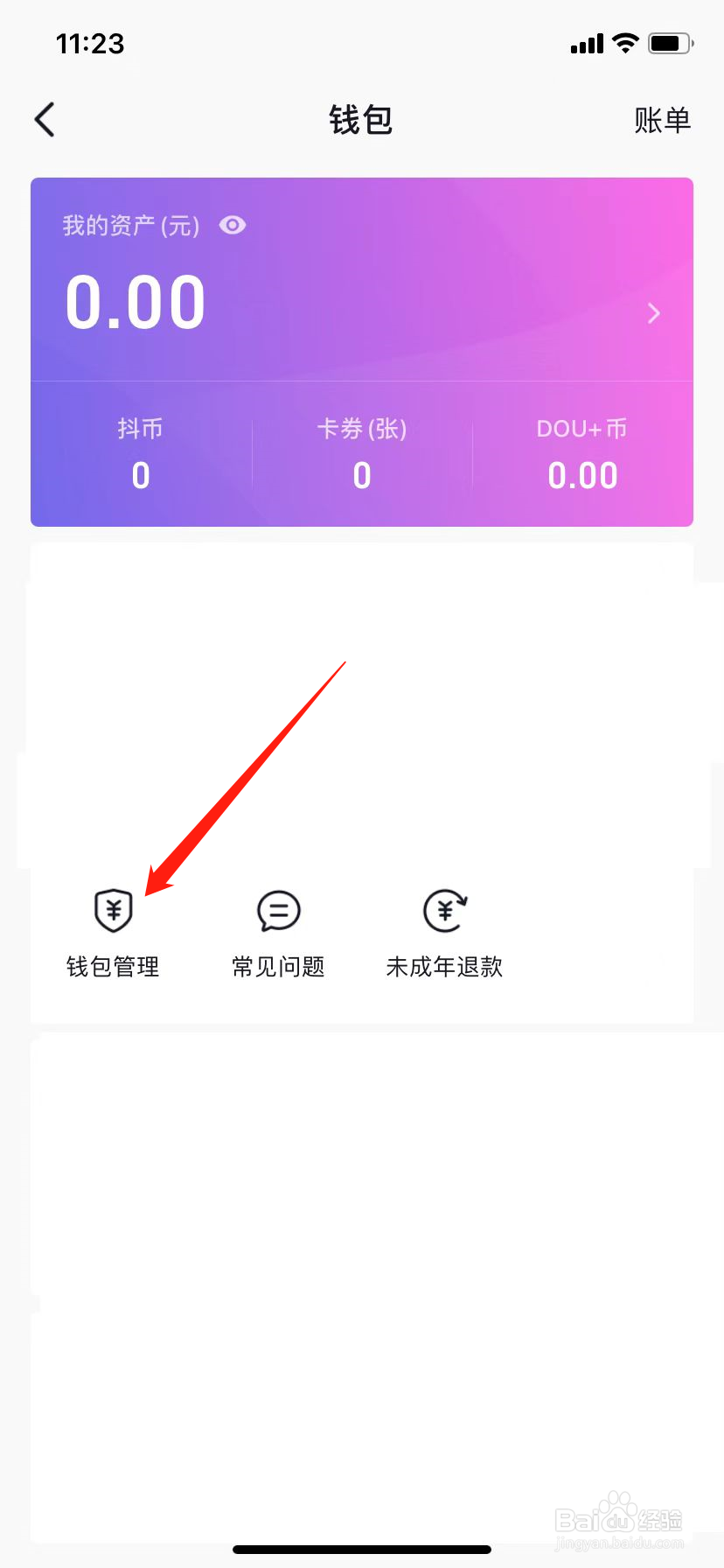
Task: Tap the 我的资产(元) label
Action: point(131,226)
